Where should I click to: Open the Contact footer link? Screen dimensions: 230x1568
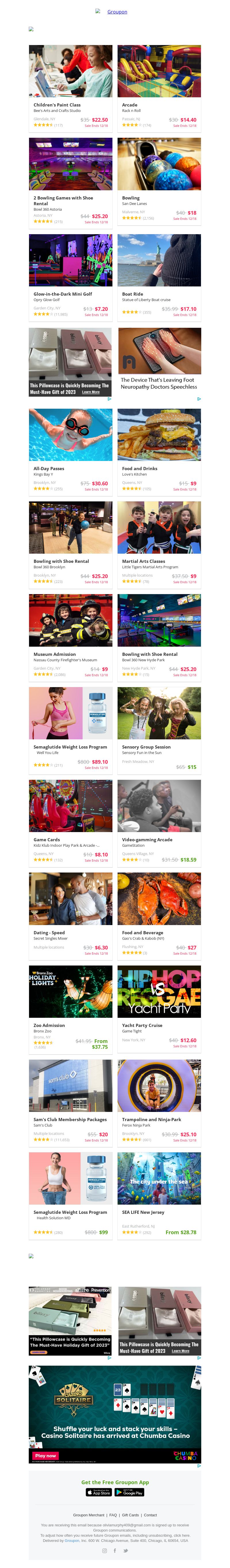150,1515
